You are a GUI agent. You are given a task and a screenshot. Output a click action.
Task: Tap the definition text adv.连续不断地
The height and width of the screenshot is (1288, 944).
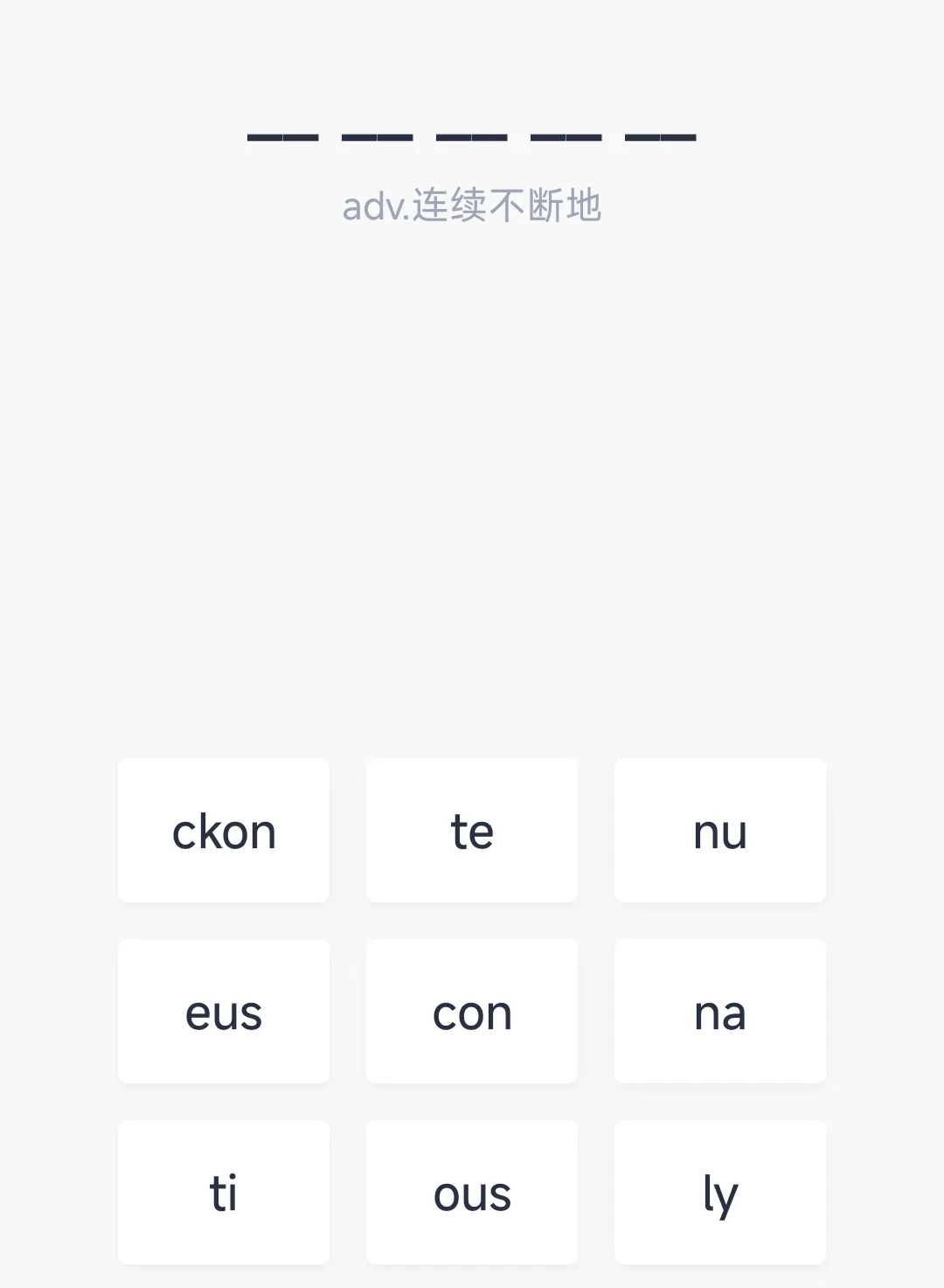pyautogui.click(x=472, y=205)
